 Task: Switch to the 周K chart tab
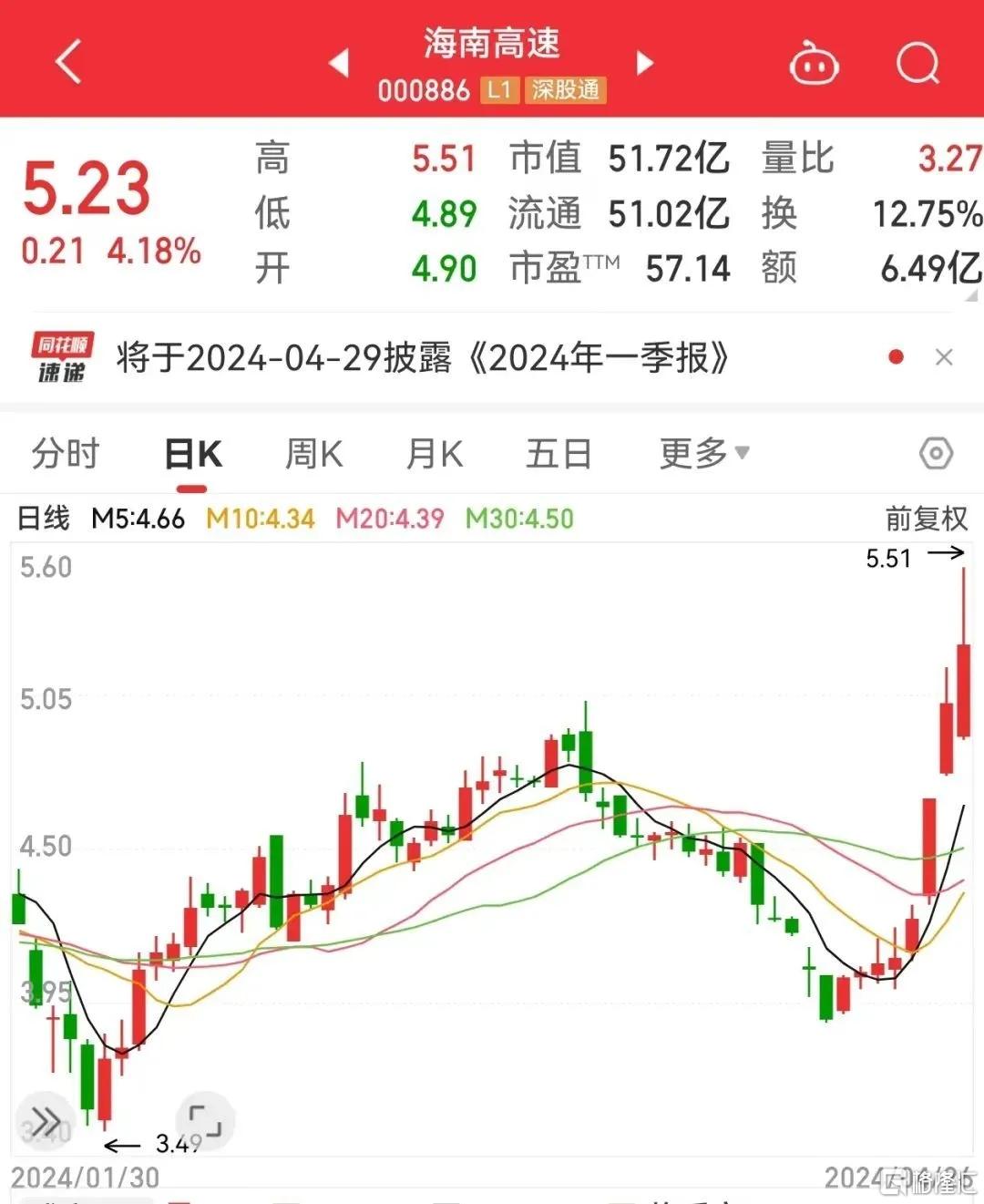click(313, 453)
